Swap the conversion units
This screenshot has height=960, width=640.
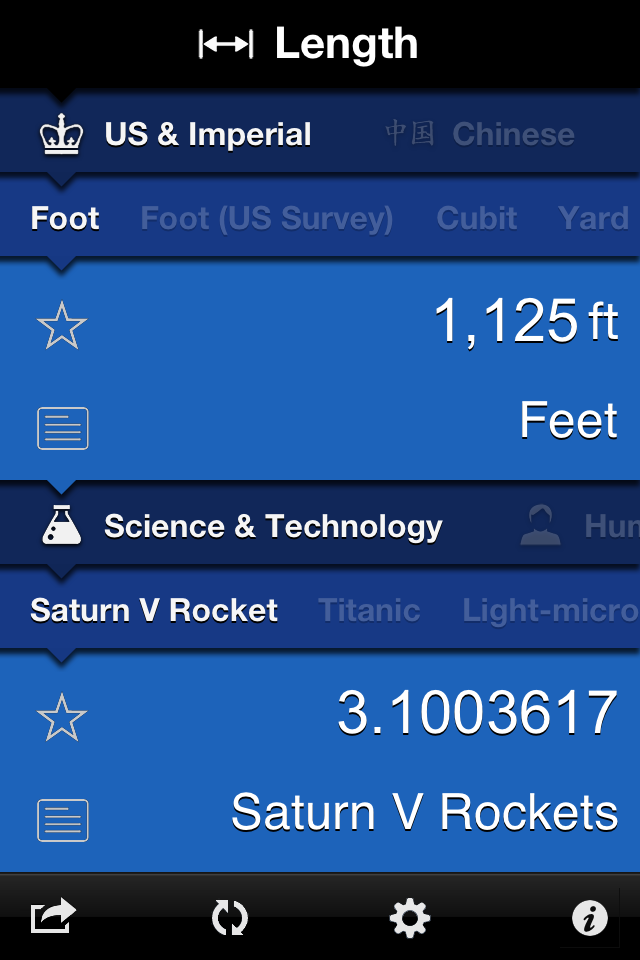pos(230,916)
